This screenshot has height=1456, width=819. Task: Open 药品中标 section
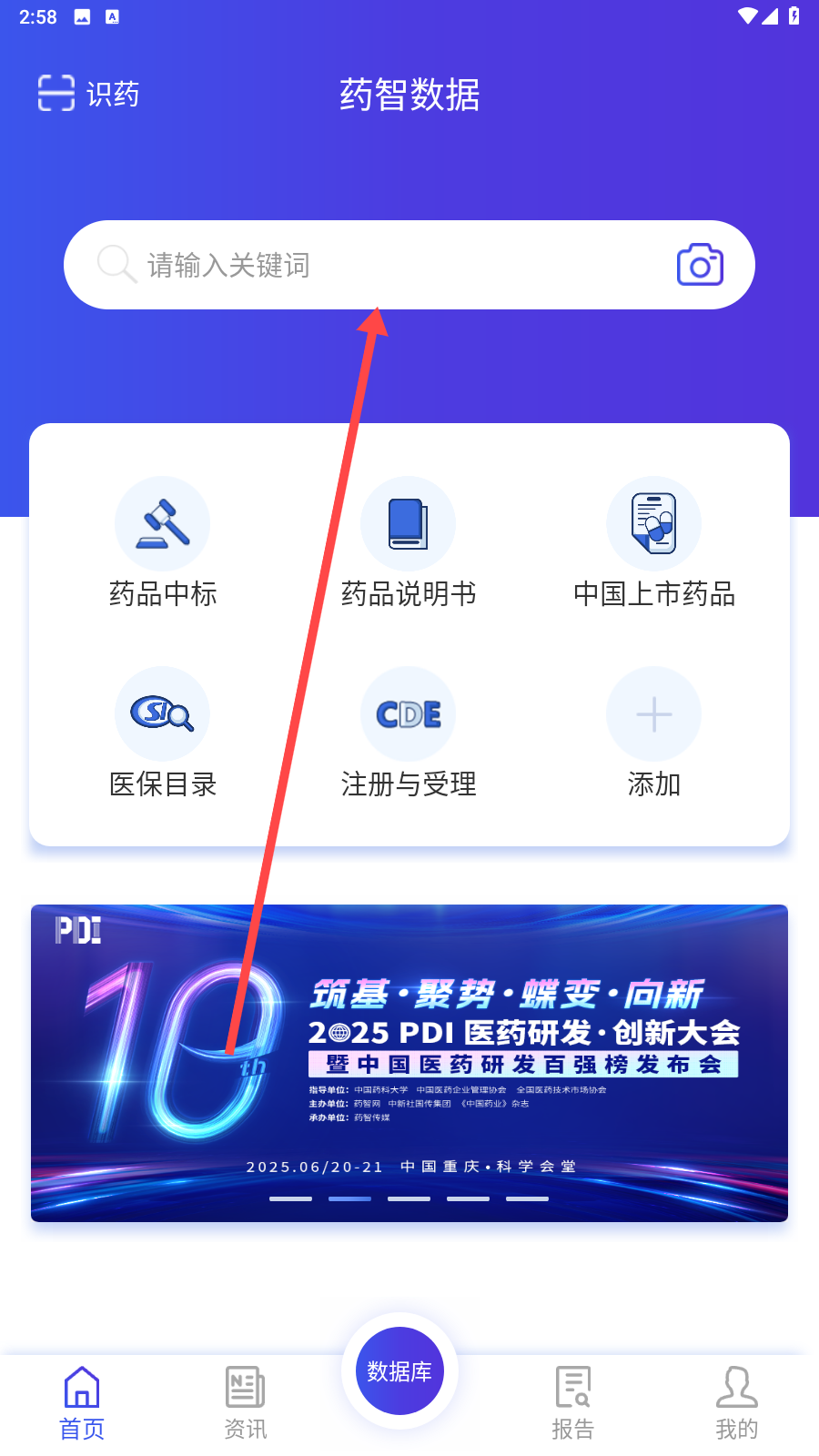tap(163, 543)
